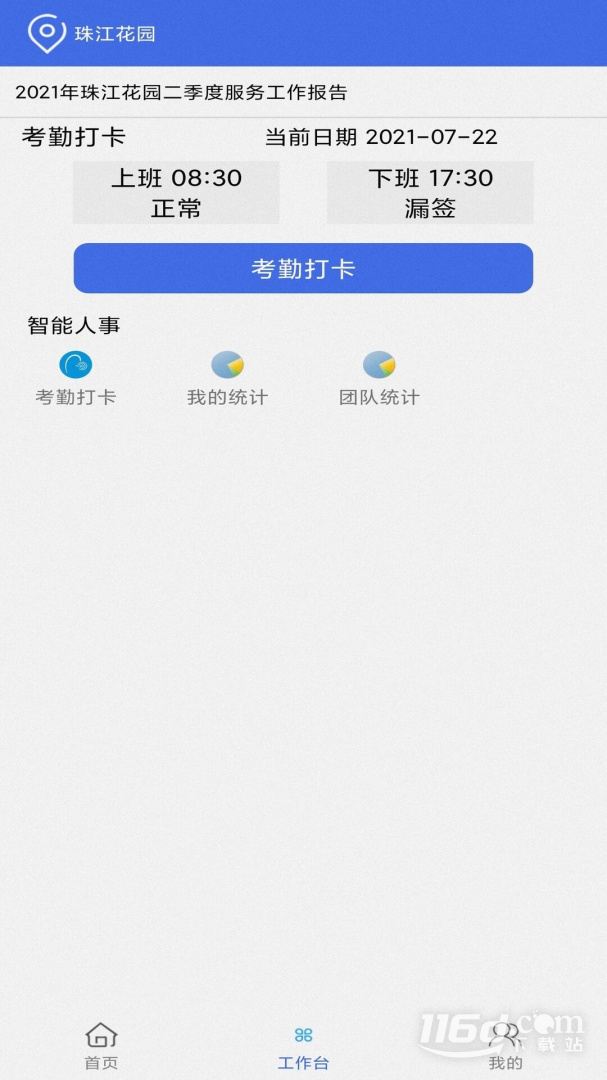This screenshot has width=607, height=1080.
Task: Open 我的统计
Action: click(227, 378)
